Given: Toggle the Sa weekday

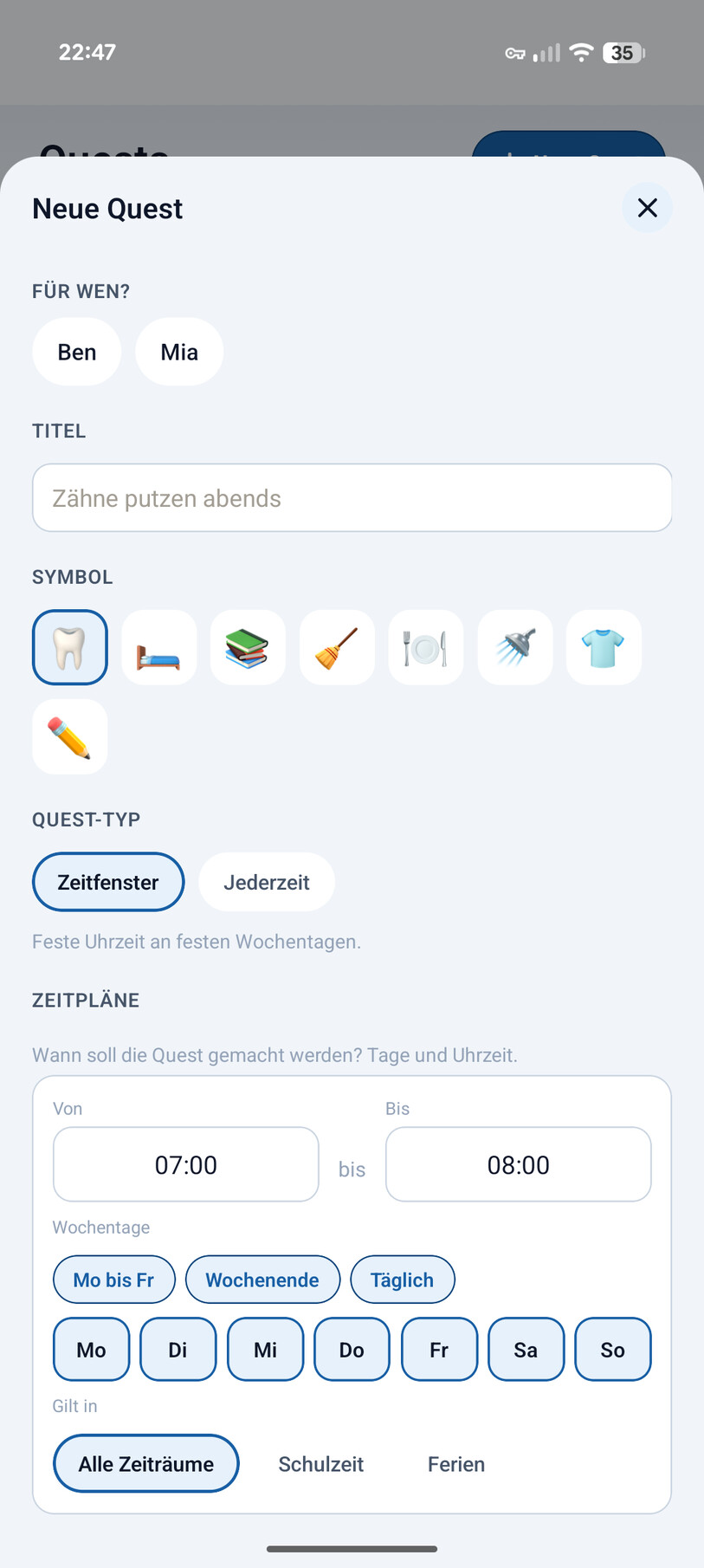Looking at the screenshot, I should [x=526, y=1350].
